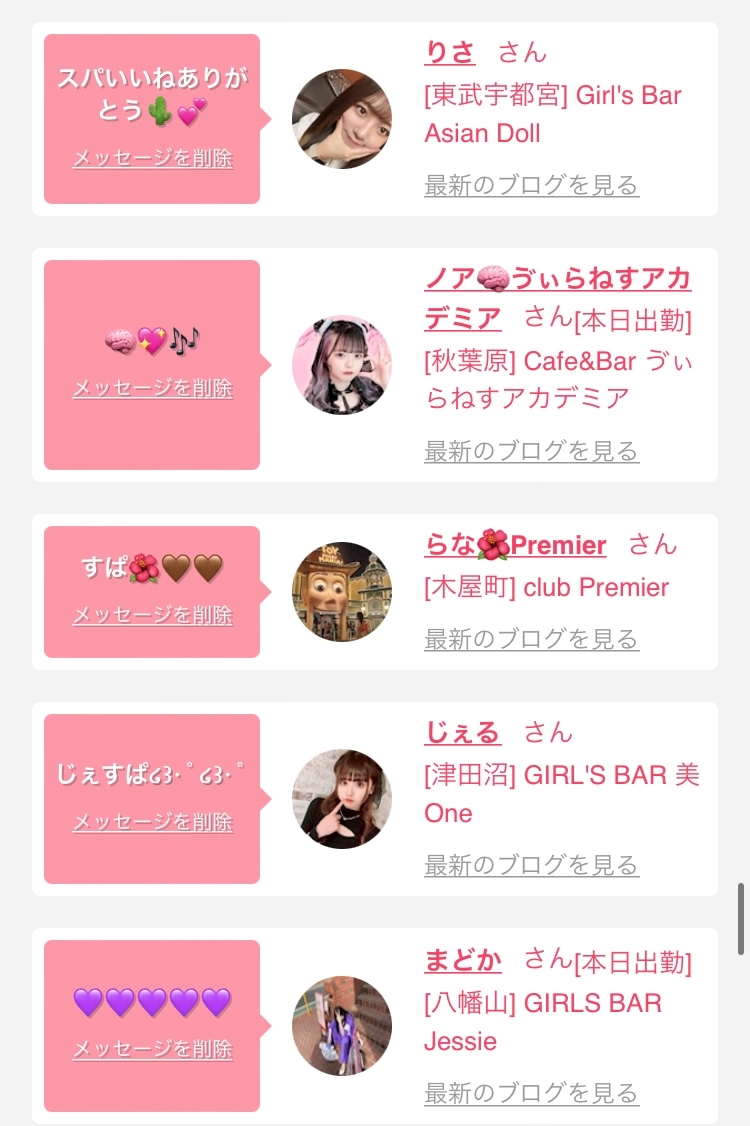Tap まどか's profile photo

[x=342, y=1025]
